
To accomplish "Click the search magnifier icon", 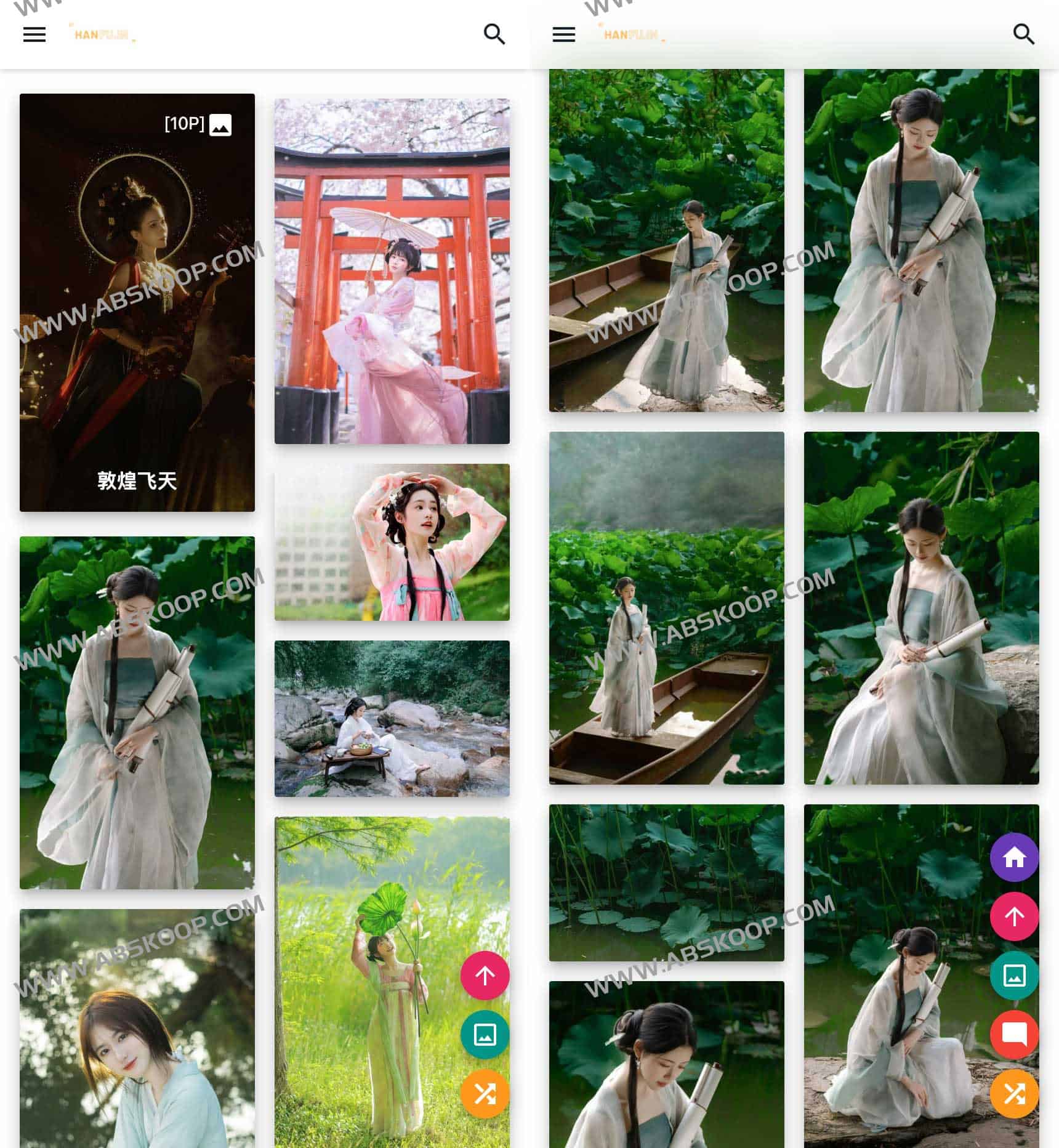I will 495,34.
